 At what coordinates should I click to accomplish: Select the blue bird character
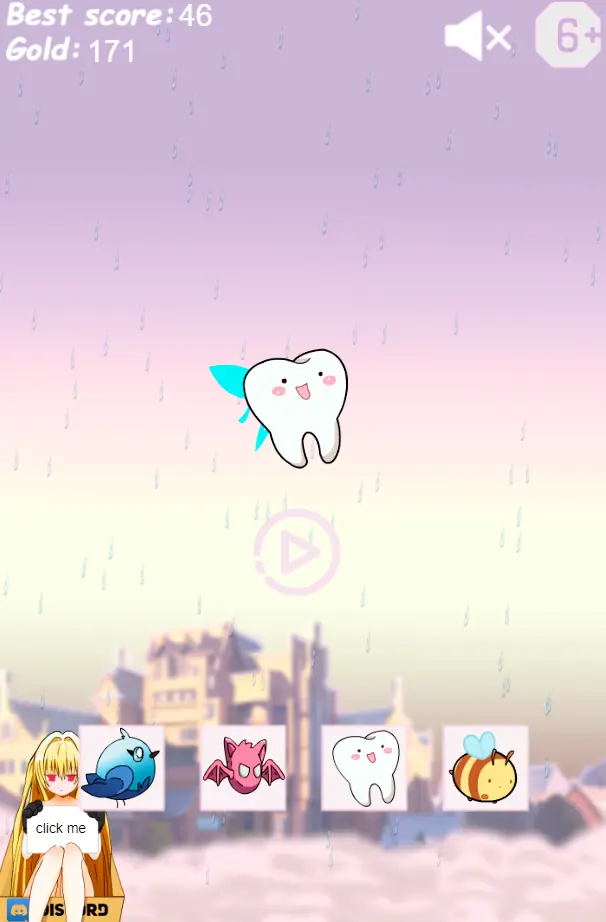point(122,768)
